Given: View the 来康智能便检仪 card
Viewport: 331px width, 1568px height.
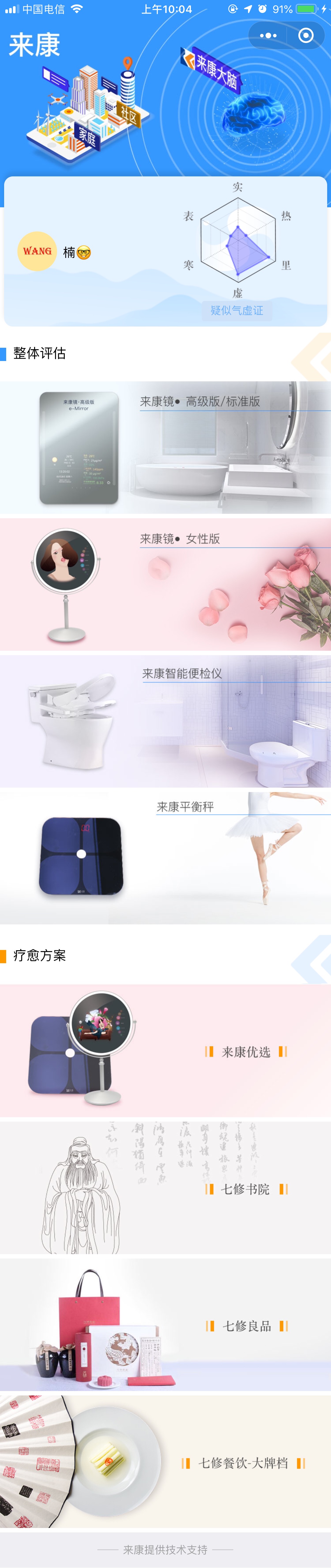Looking at the screenshot, I should click(165, 721).
